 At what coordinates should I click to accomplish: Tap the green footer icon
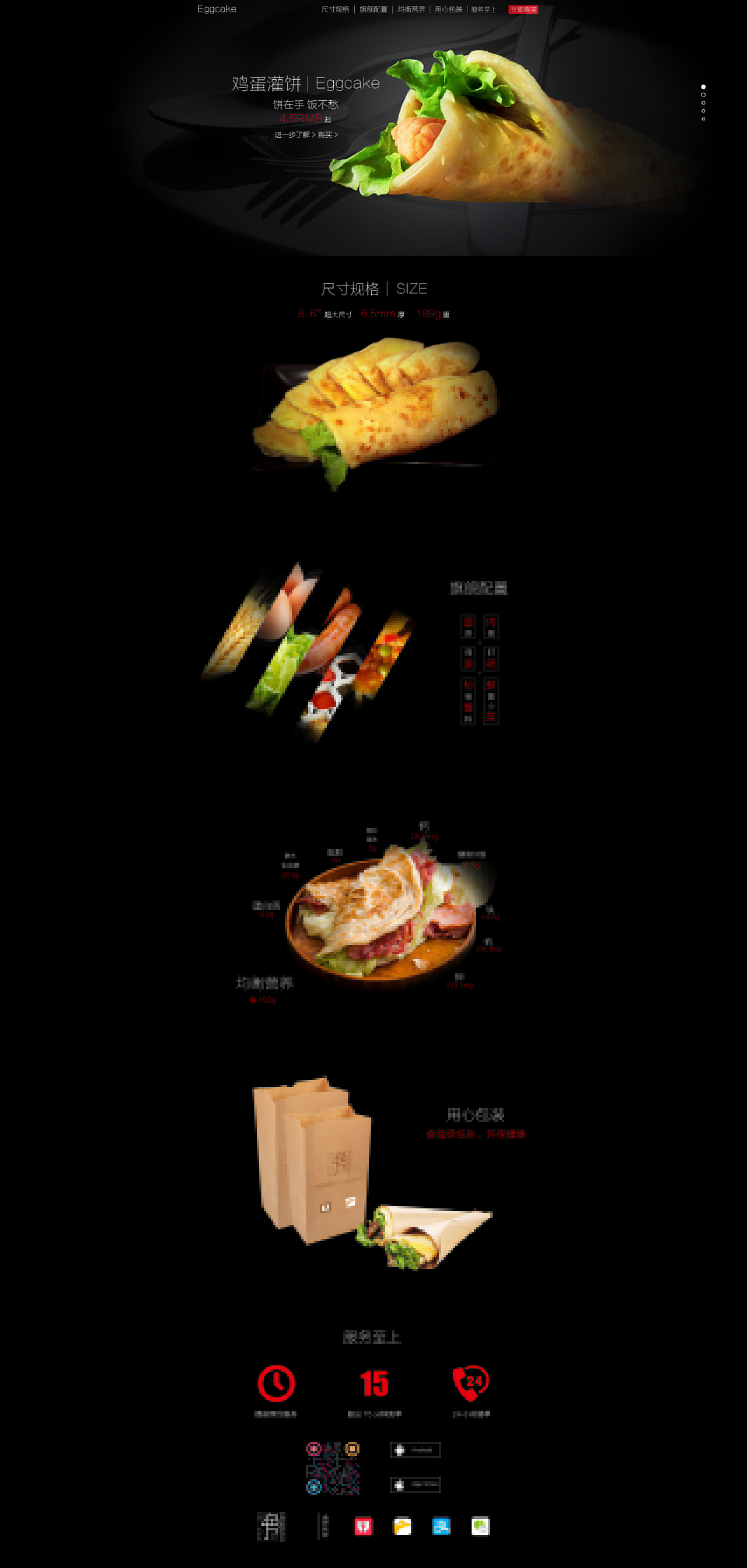[480, 1526]
